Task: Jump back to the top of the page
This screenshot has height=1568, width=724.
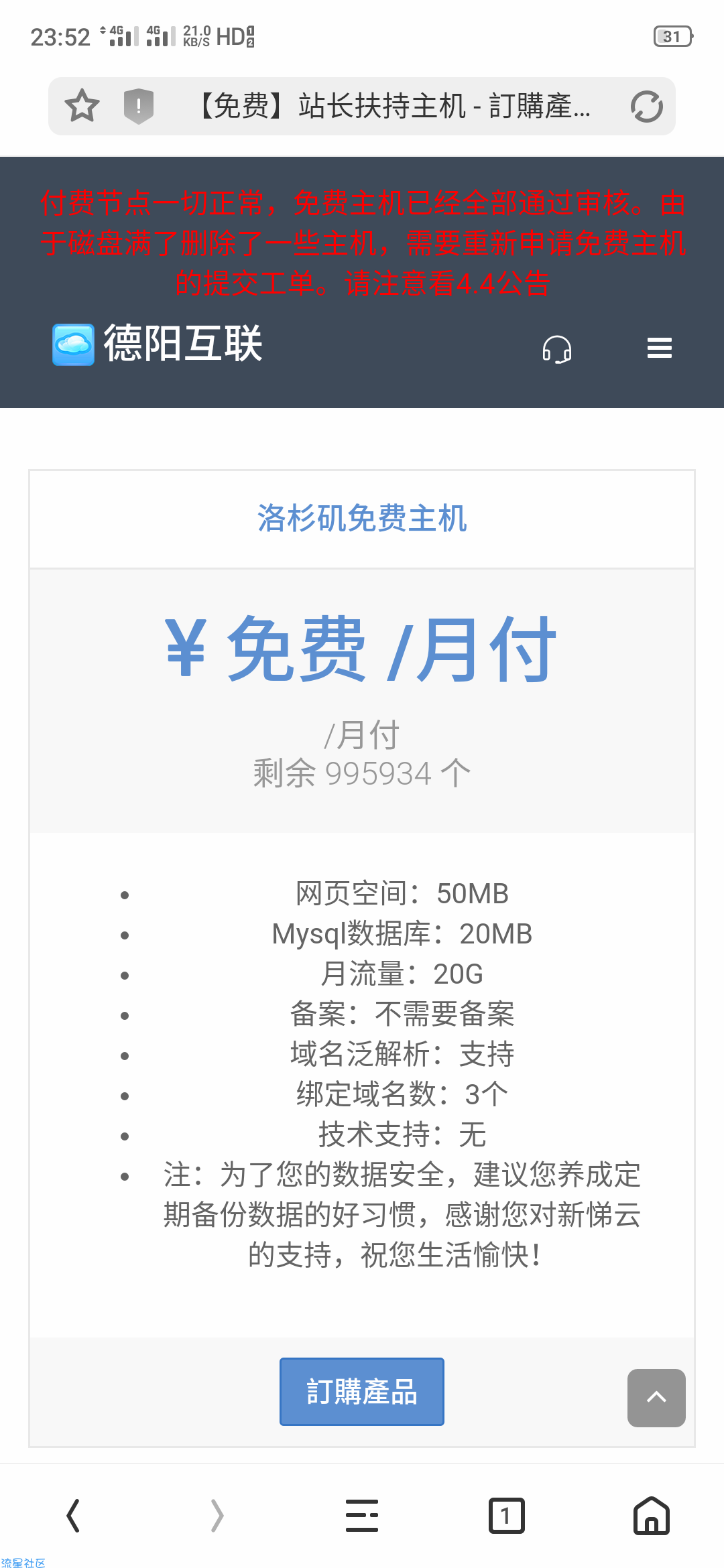Action: coord(656,1398)
